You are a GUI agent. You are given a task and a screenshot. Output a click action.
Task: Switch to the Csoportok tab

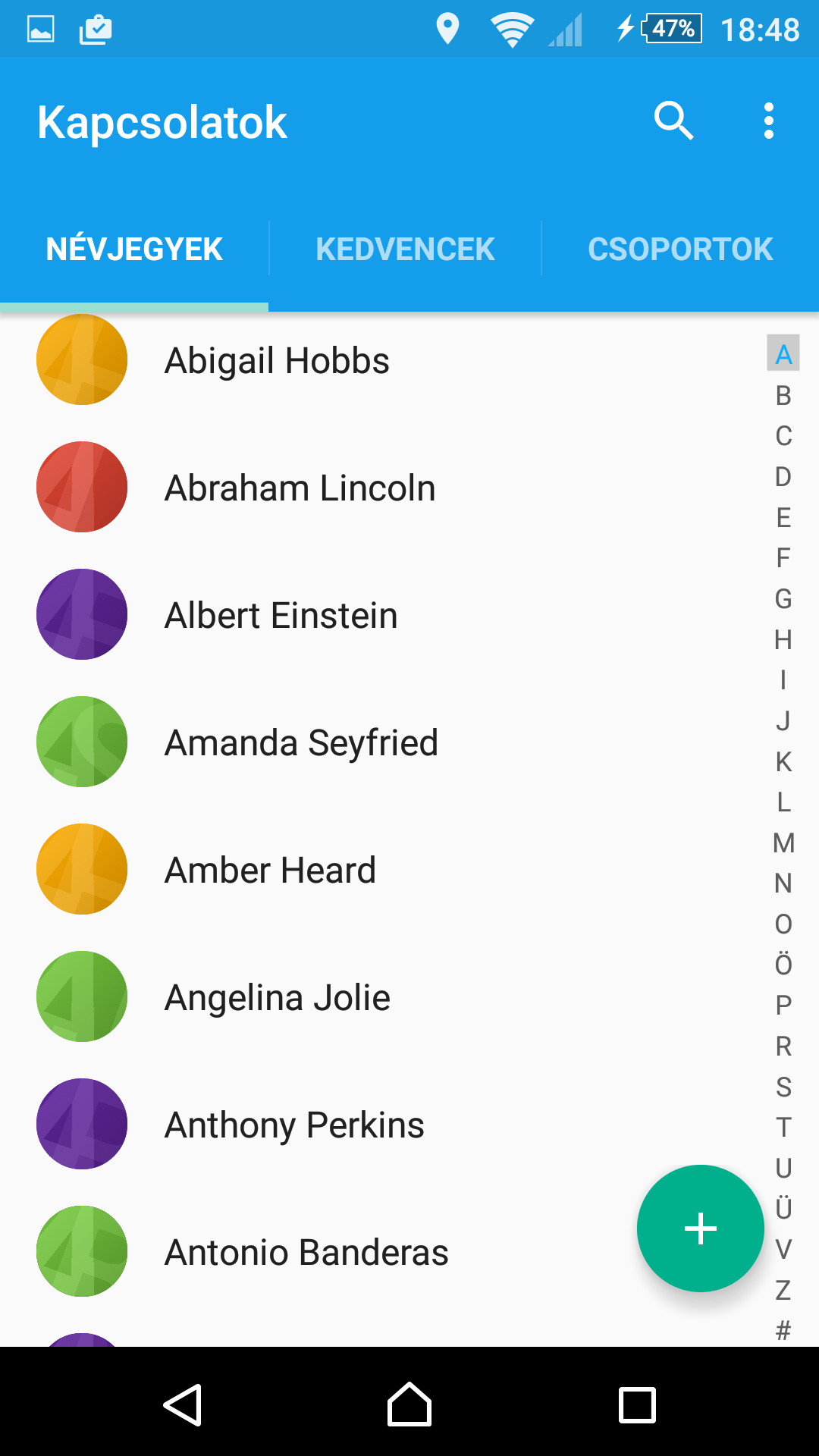click(x=680, y=249)
